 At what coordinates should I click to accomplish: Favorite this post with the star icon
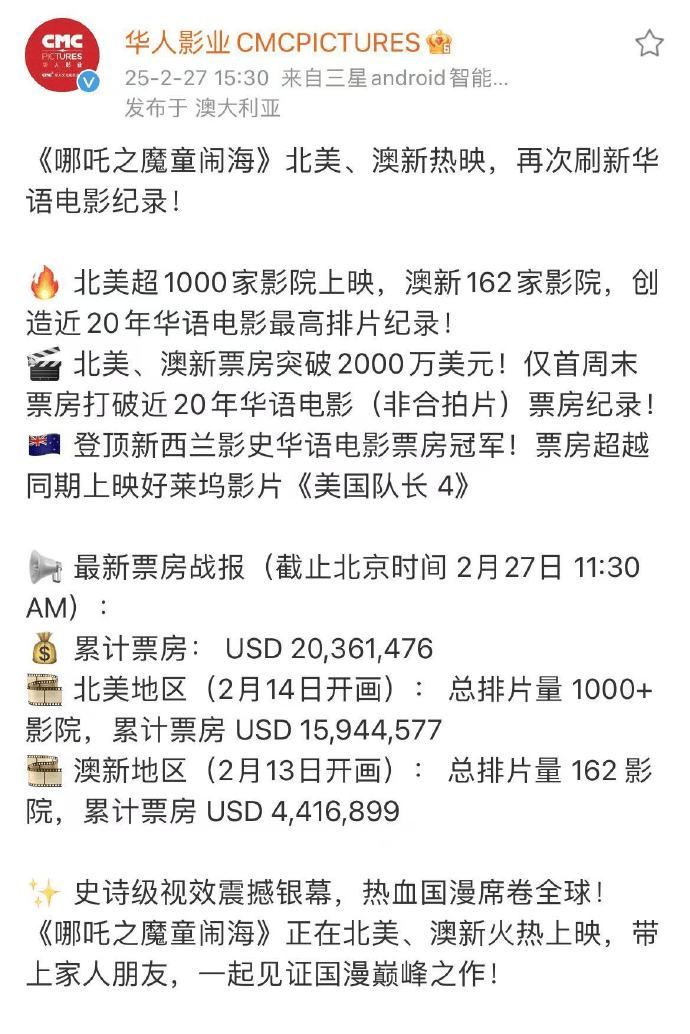[649, 43]
